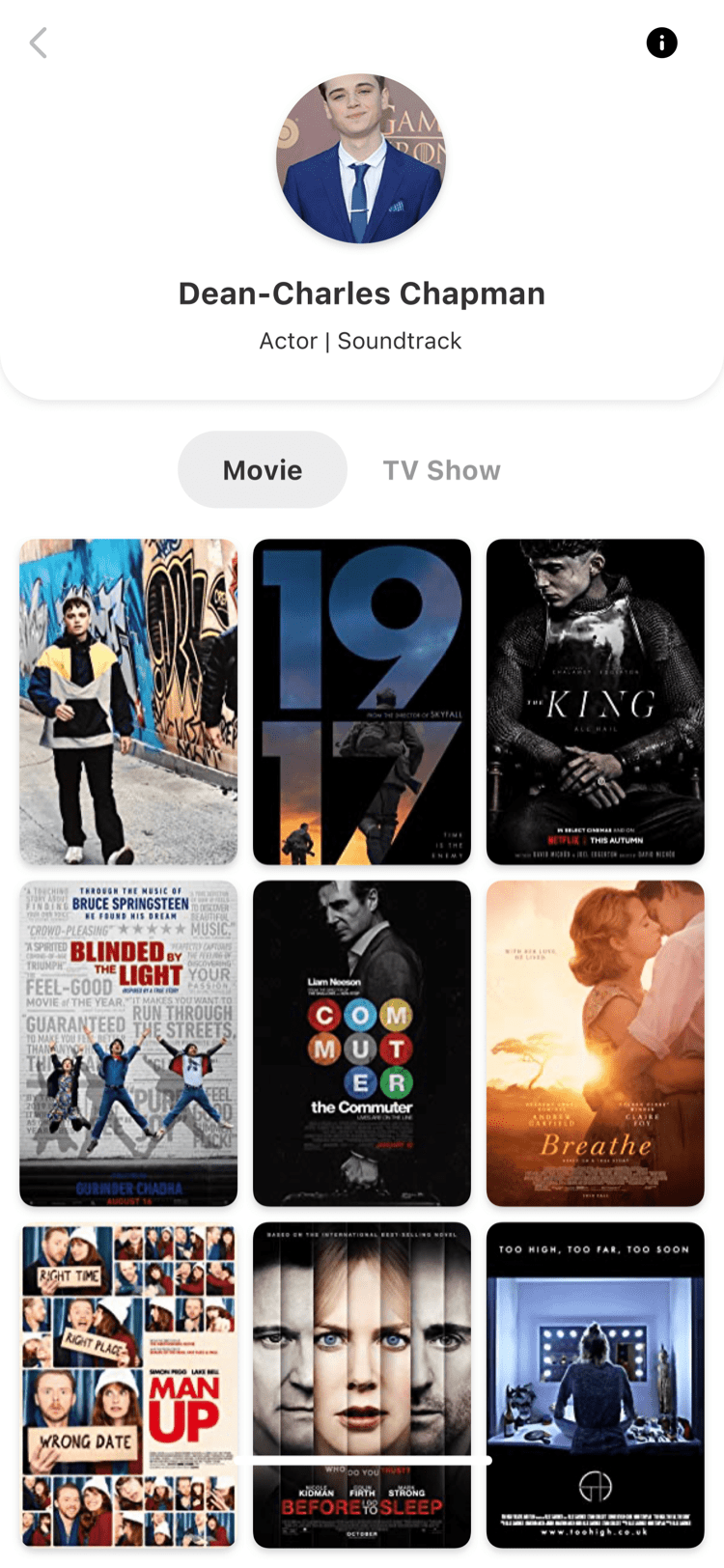Open The King movie poster

tap(595, 702)
